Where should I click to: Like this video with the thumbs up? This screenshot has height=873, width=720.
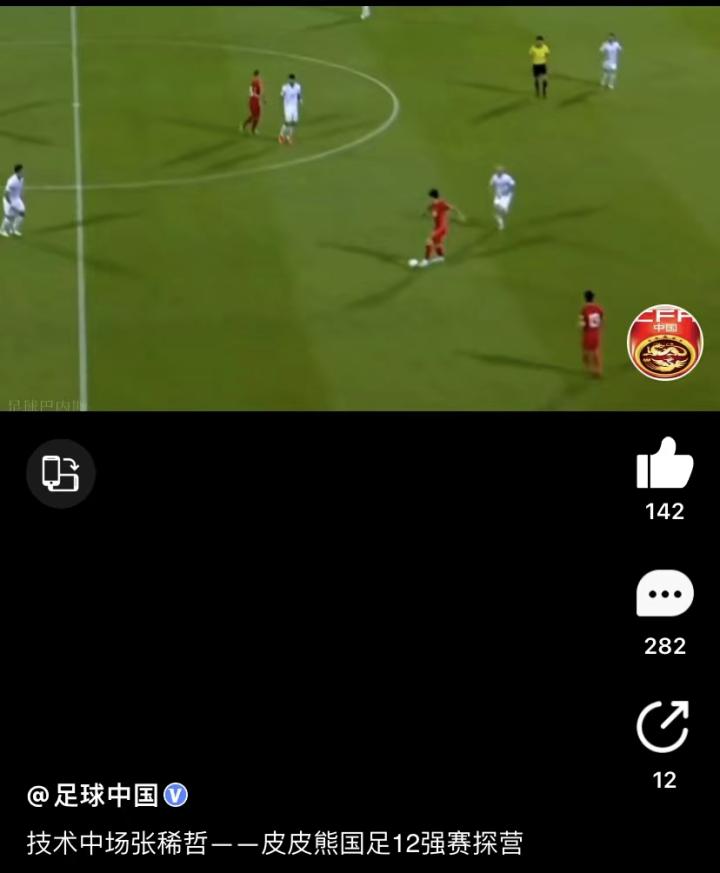tap(665, 465)
